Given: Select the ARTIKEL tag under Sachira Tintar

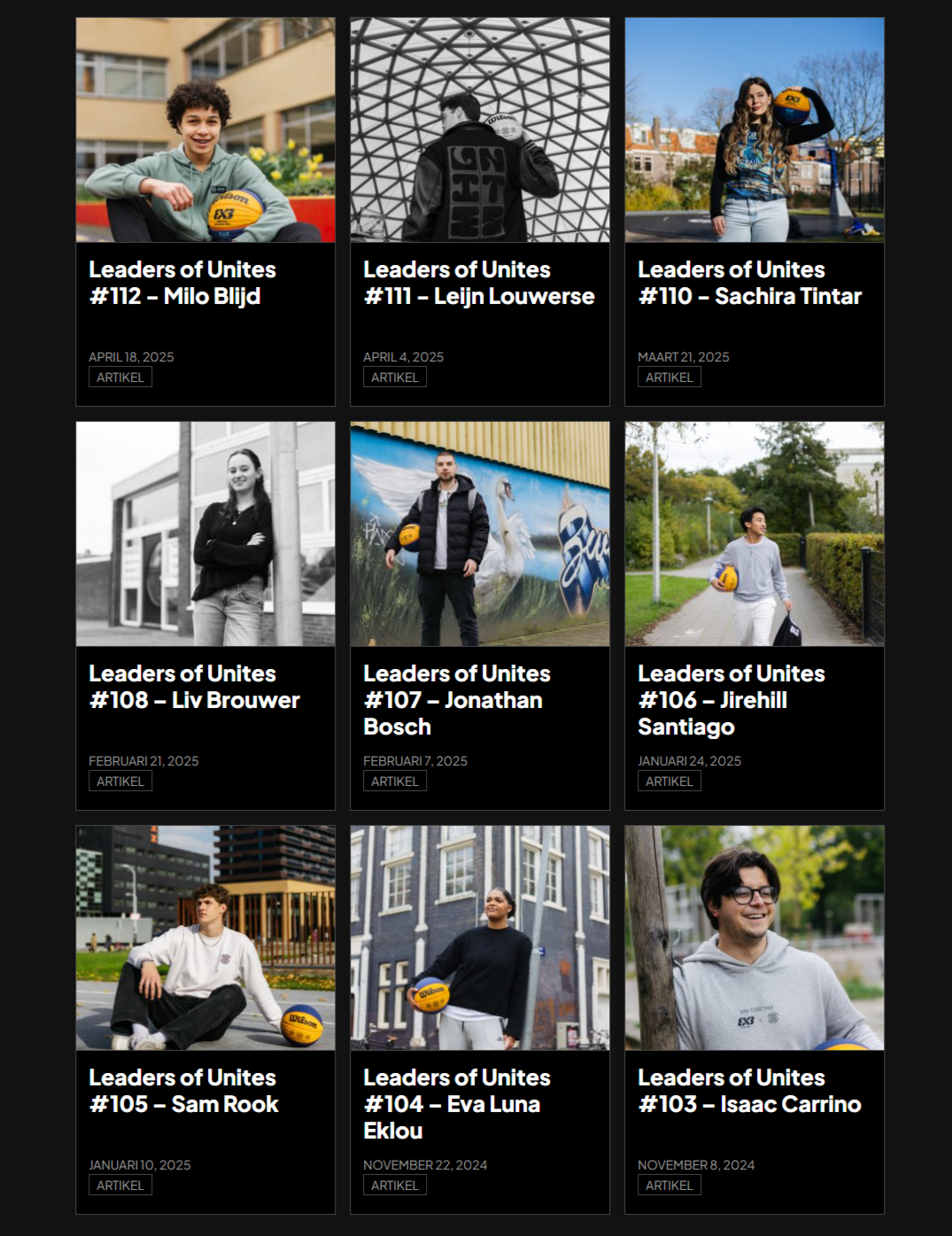Looking at the screenshot, I should click(669, 377).
